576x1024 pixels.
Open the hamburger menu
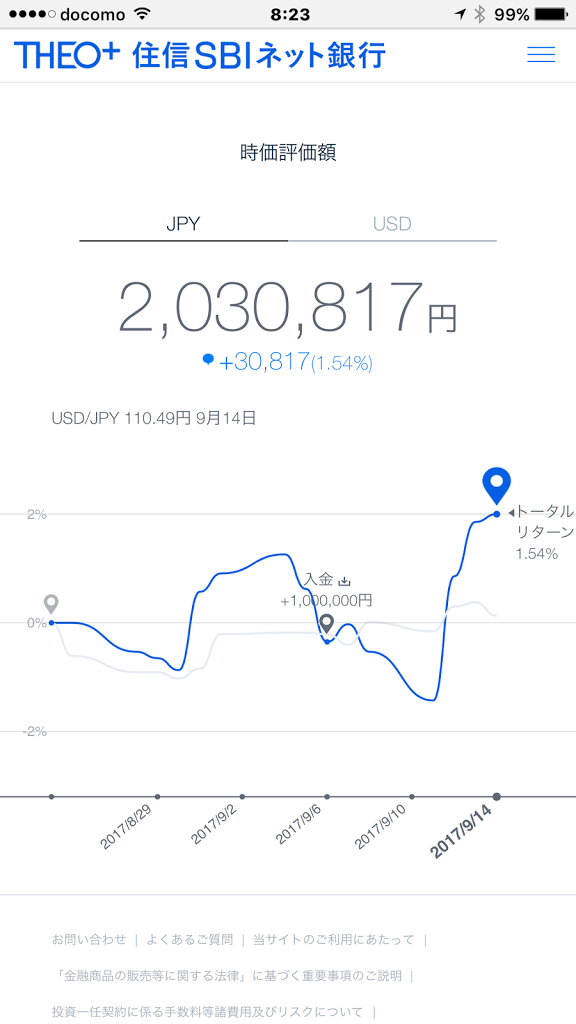(541, 55)
